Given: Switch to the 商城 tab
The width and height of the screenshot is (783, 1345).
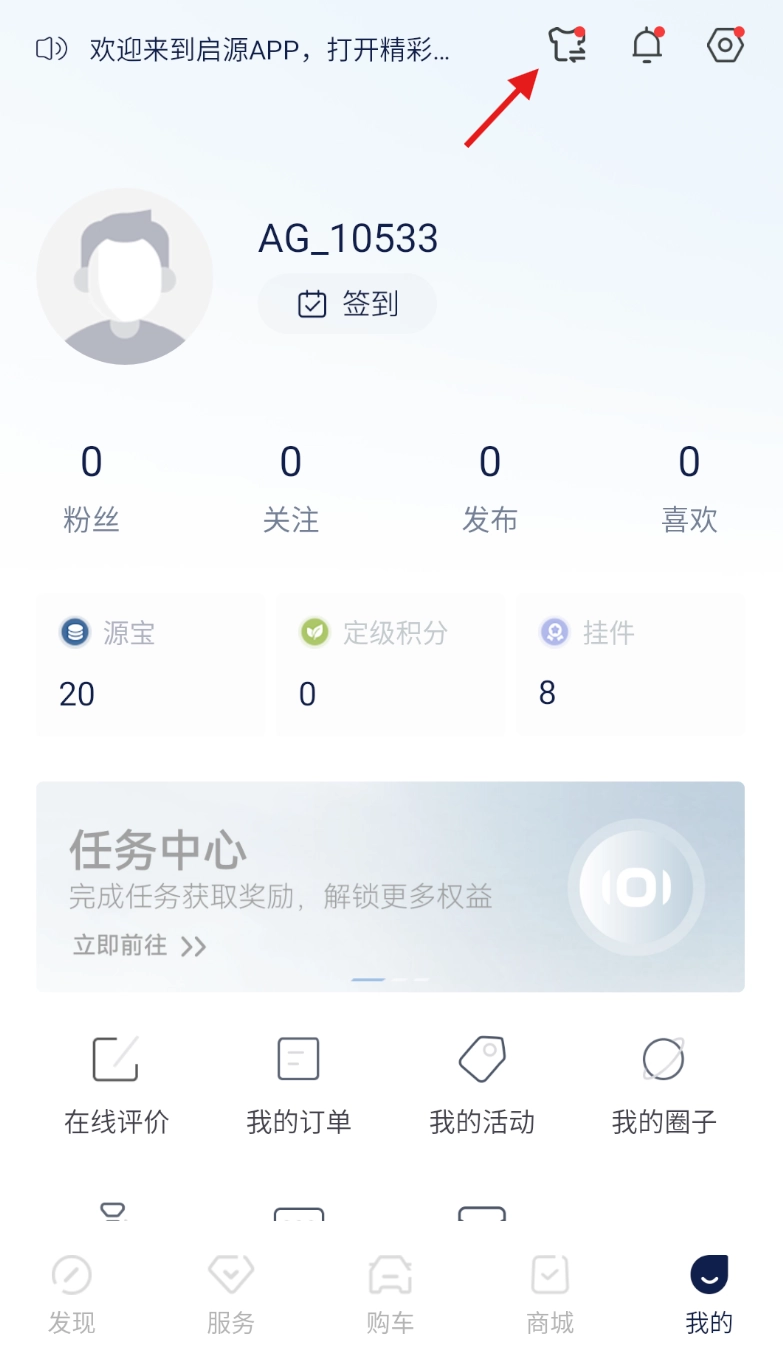Looking at the screenshot, I should pyautogui.click(x=550, y=1295).
